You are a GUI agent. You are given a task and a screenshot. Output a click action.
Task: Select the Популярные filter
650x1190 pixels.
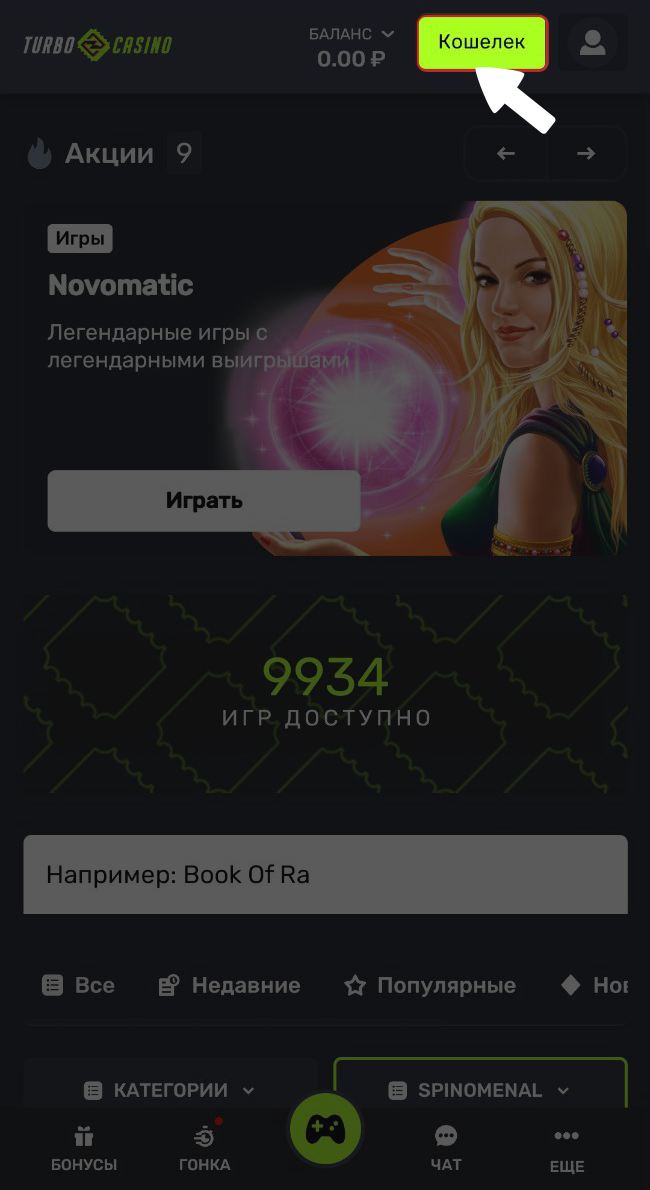click(x=431, y=985)
